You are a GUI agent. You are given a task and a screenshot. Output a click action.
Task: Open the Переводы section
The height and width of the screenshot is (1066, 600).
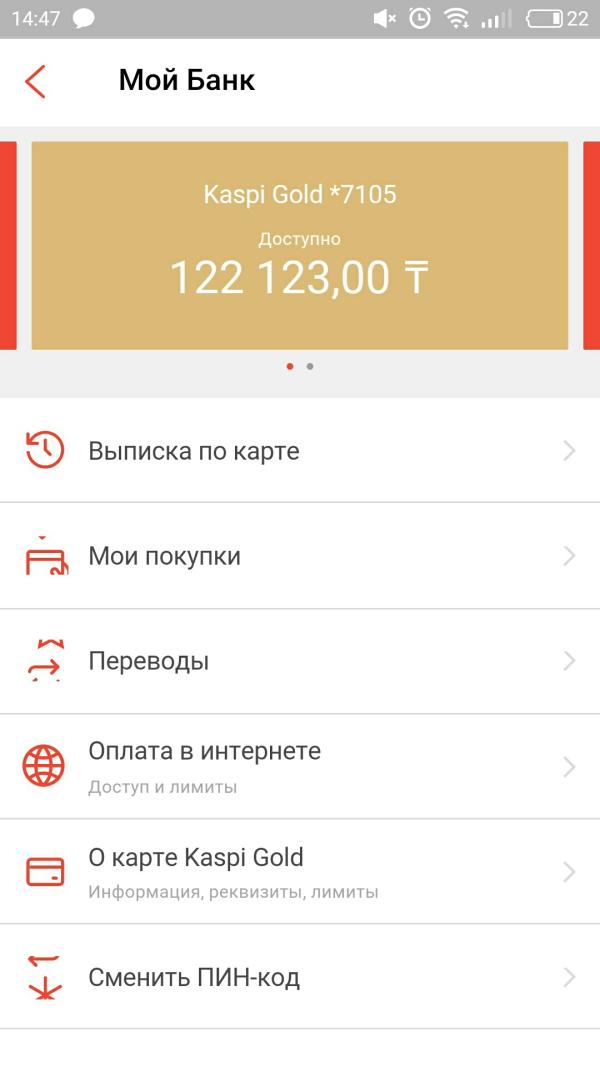pos(300,661)
